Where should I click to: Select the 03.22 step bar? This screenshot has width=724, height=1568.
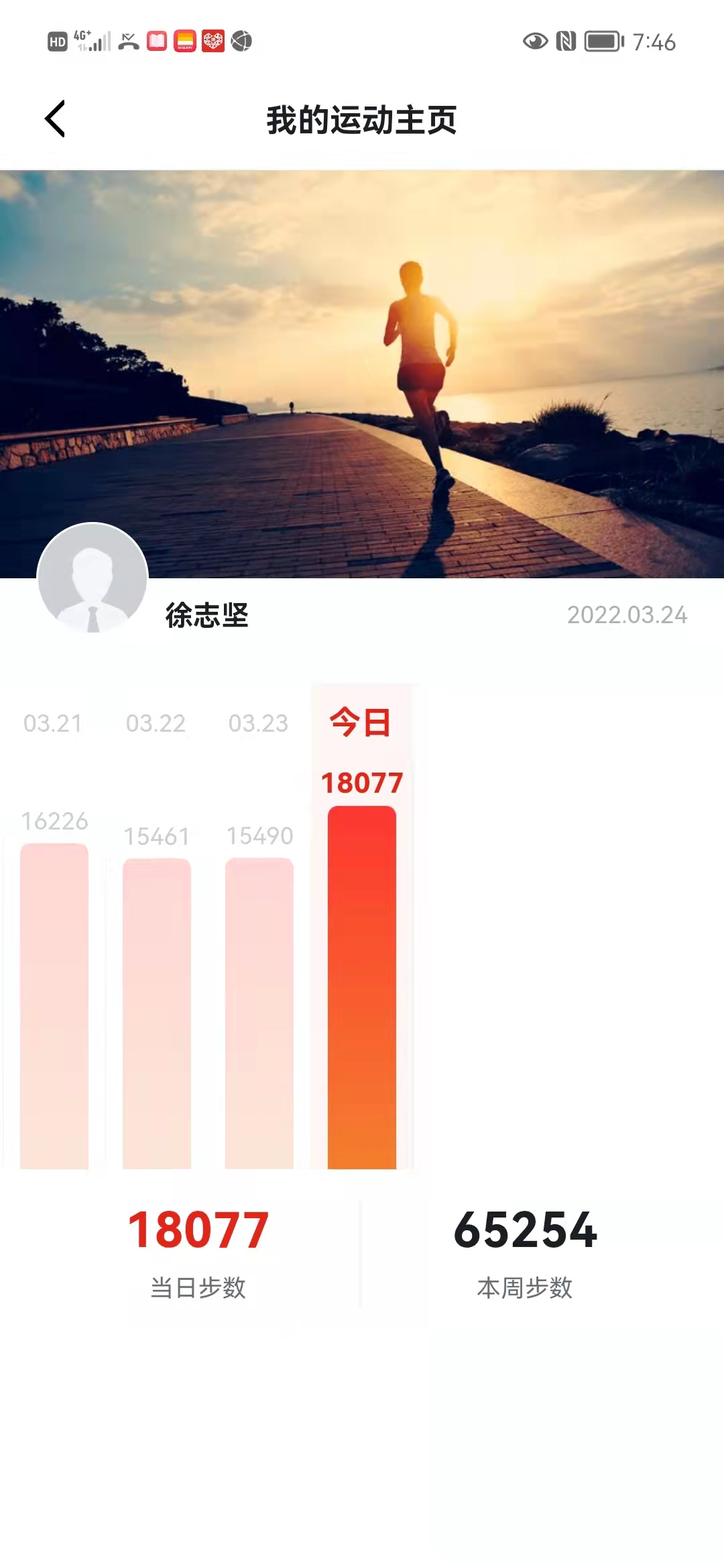click(x=157, y=1012)
